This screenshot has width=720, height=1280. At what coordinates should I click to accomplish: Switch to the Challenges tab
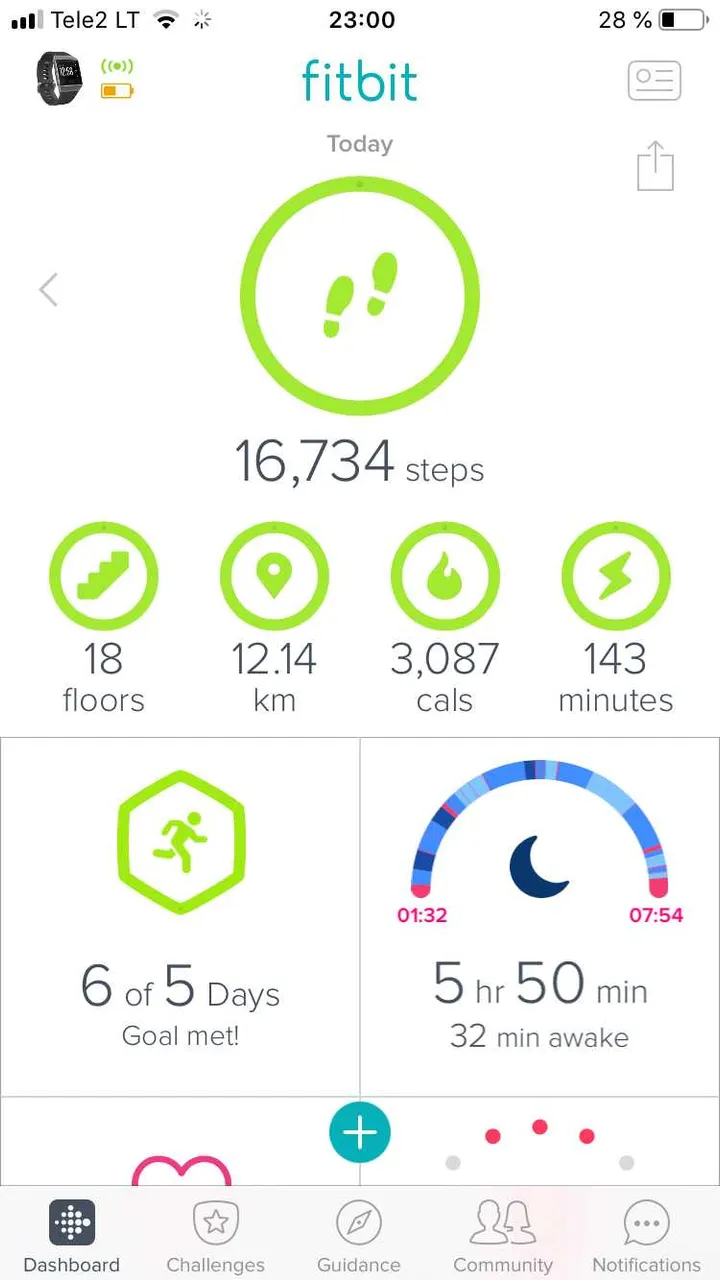pos(215,1237)
